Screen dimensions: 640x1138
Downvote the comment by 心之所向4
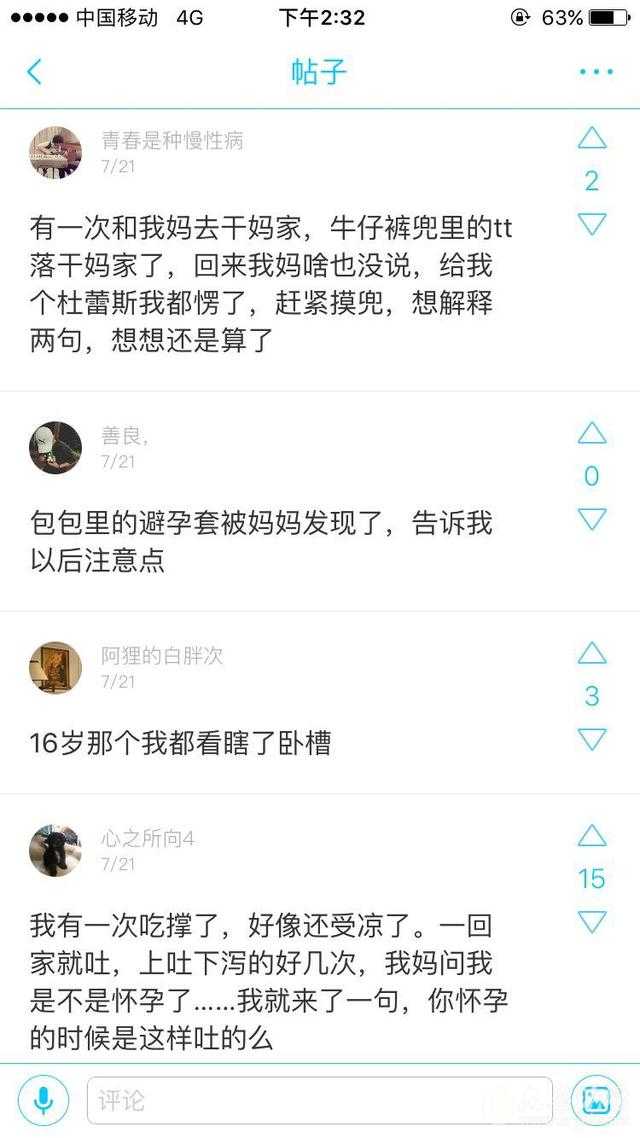pyautogui.click(x=592, y=921)
